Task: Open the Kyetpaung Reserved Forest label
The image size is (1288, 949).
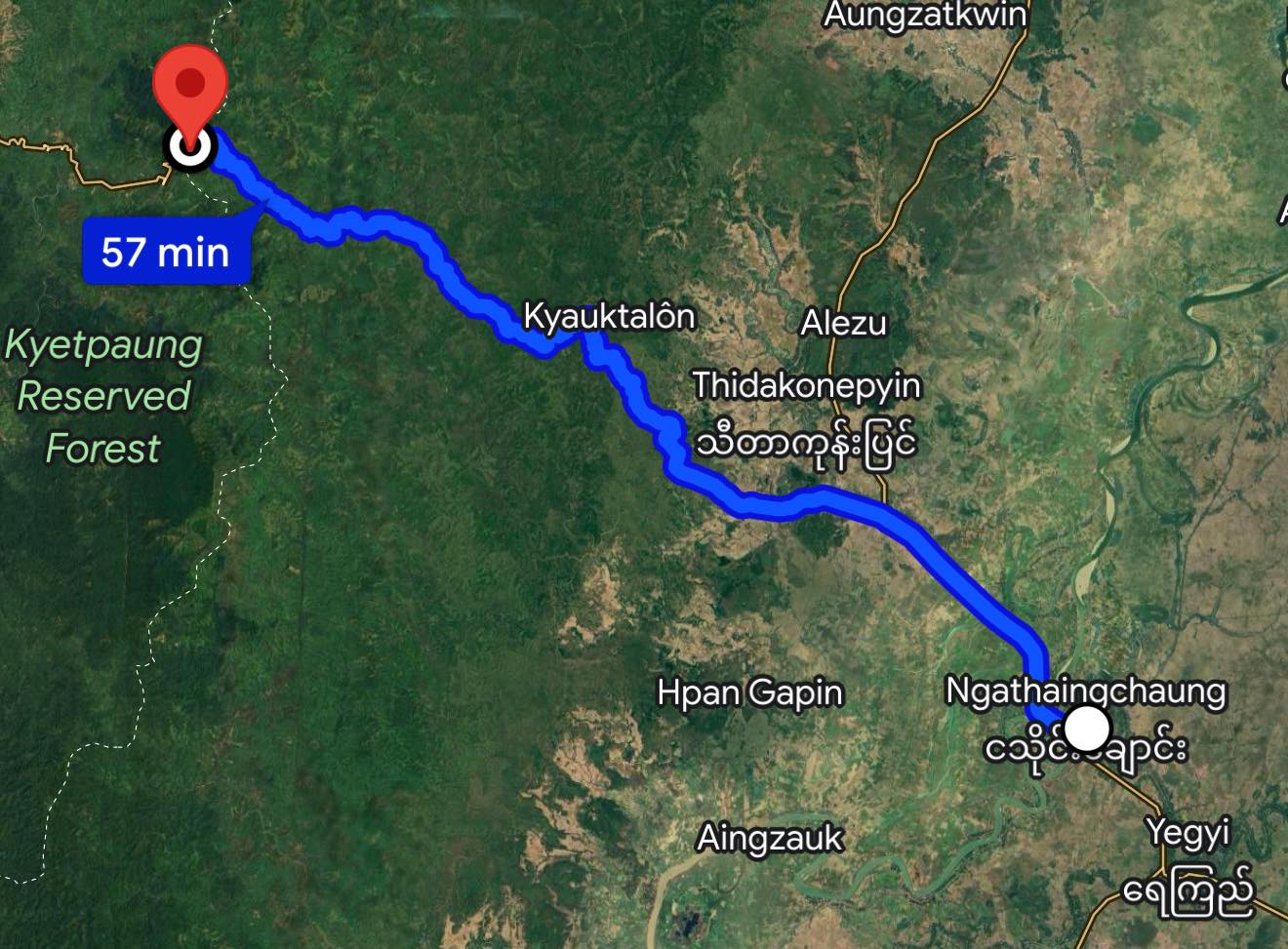Action: pyautogui.click(x=103, y=396)
